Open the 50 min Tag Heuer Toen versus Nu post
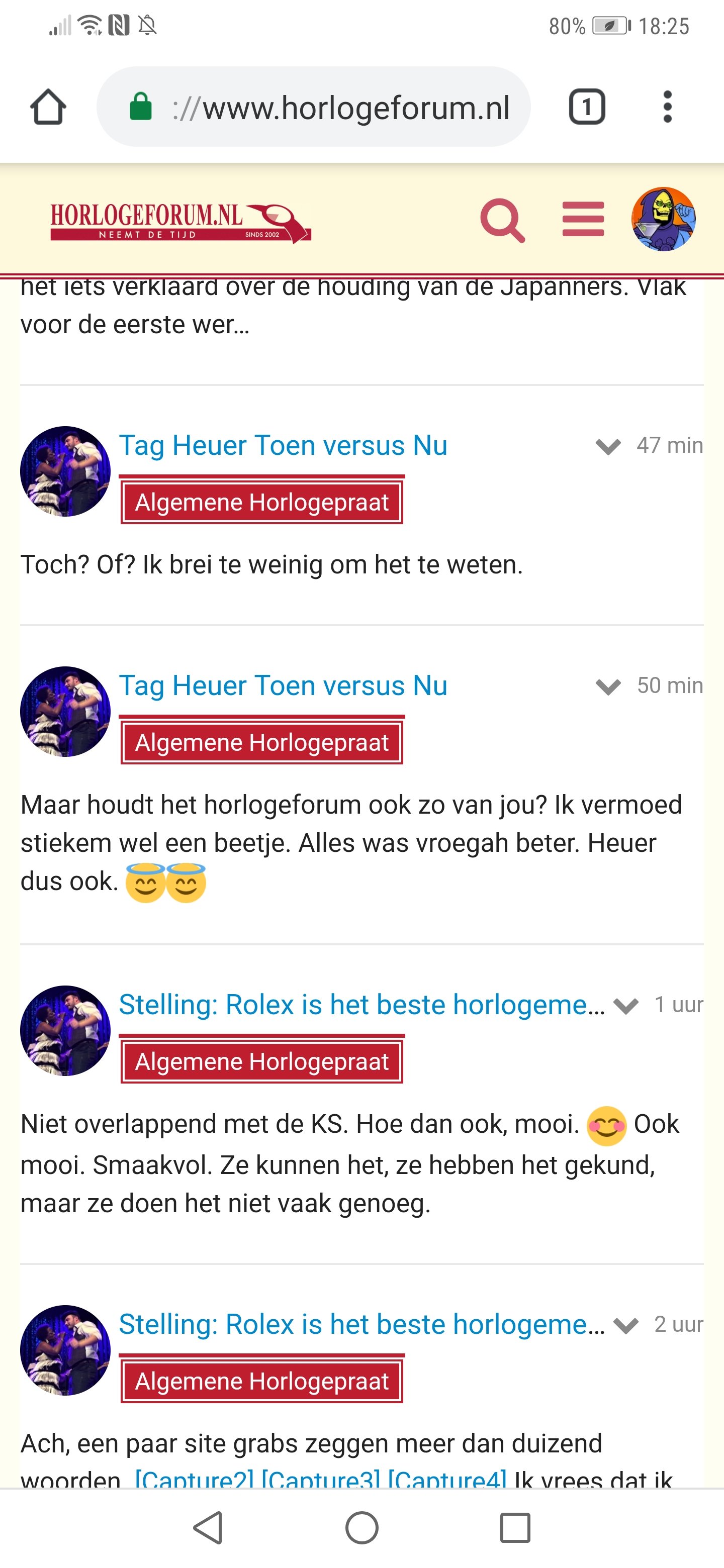This screenshot has height=1568, width=724. tap(283, 685)
